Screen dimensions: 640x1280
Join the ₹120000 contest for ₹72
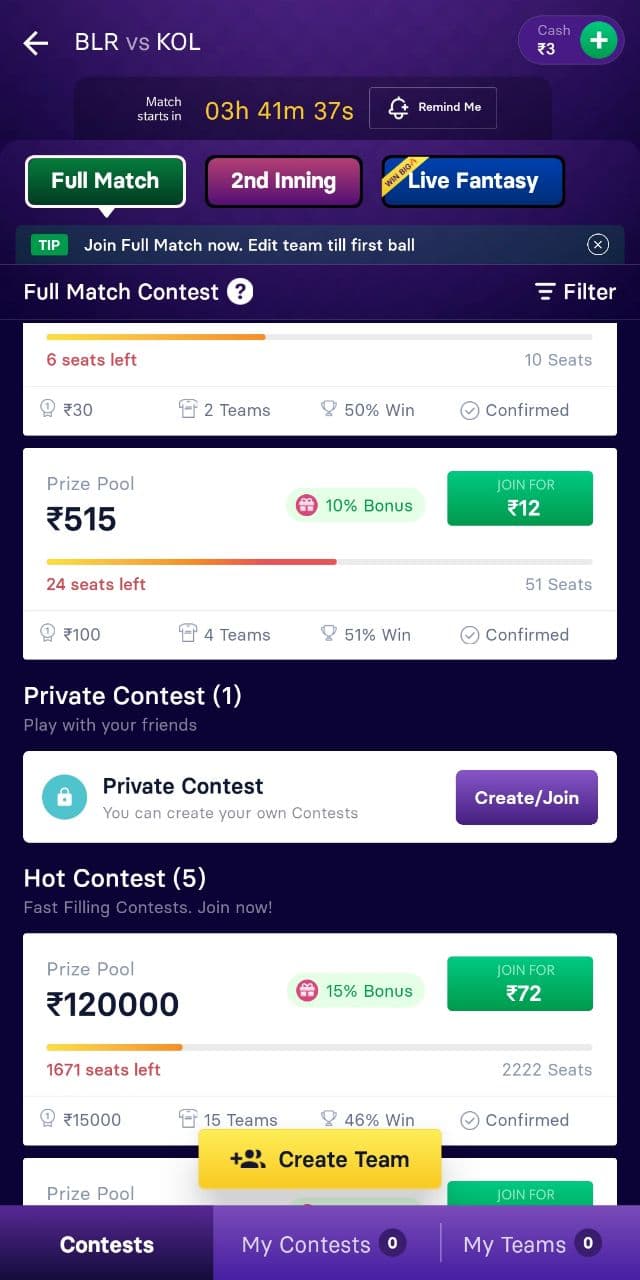coord(520,984)
